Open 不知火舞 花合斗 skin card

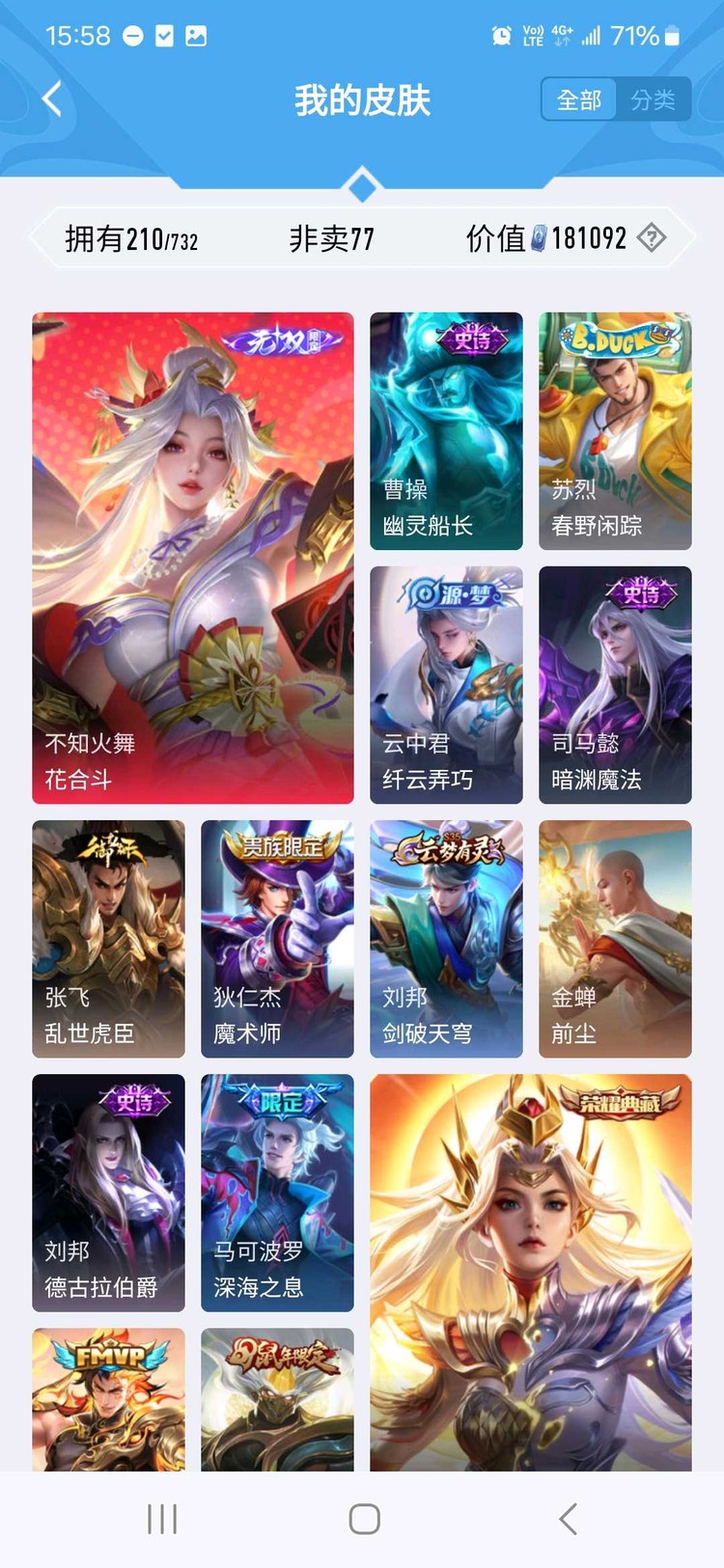[193, 557]
